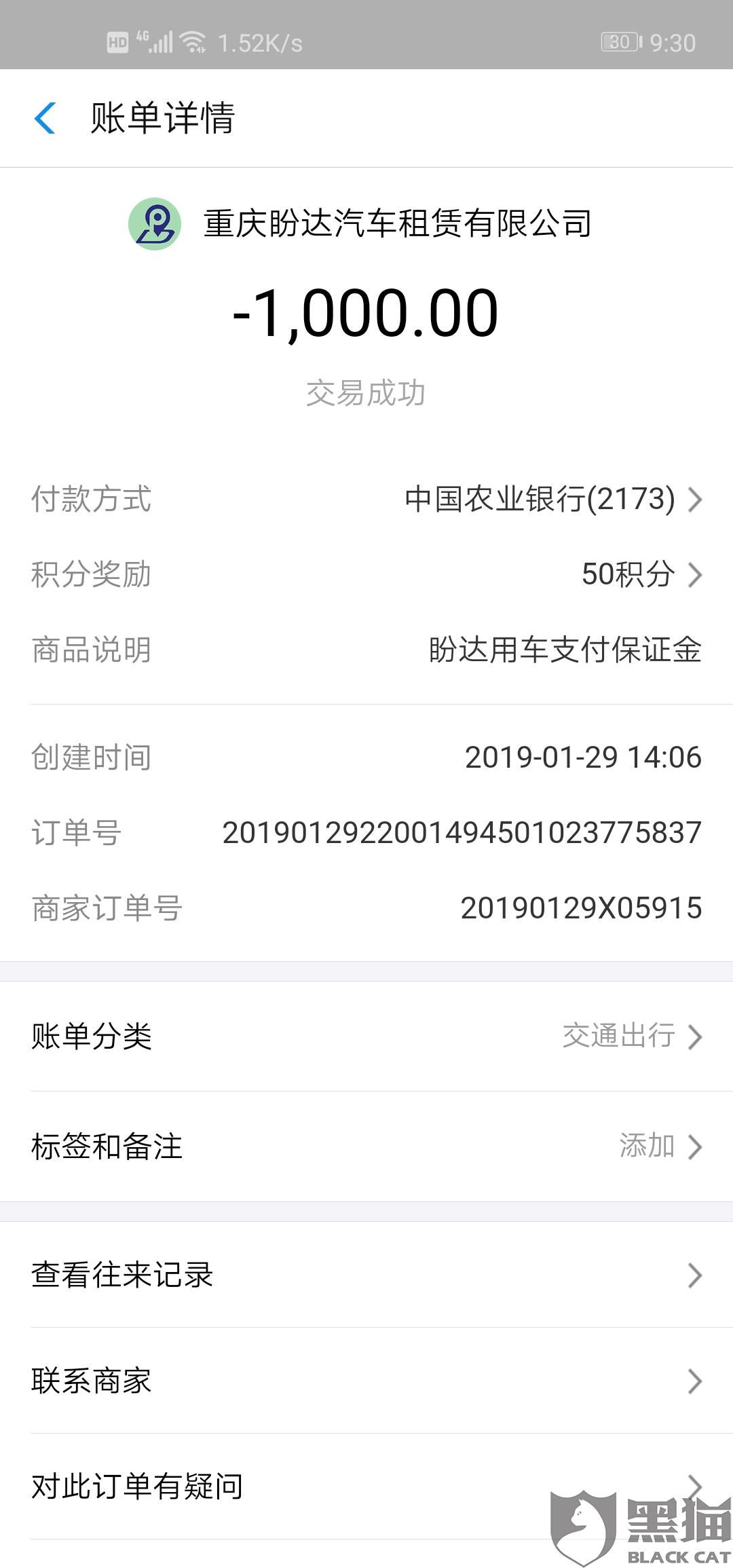Open 对此订单有疑问 to report order issues
This screenshot has height=1568, width=733.
pos(366,1487)
